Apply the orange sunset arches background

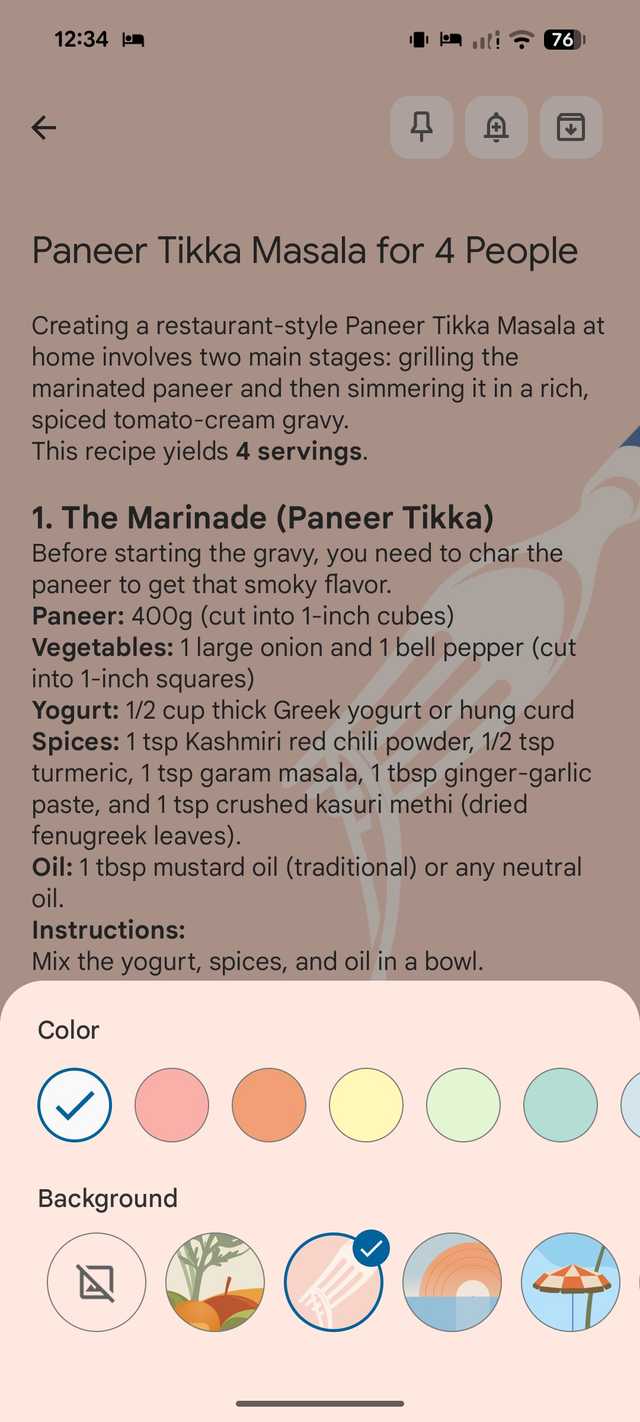point(452,1281)
